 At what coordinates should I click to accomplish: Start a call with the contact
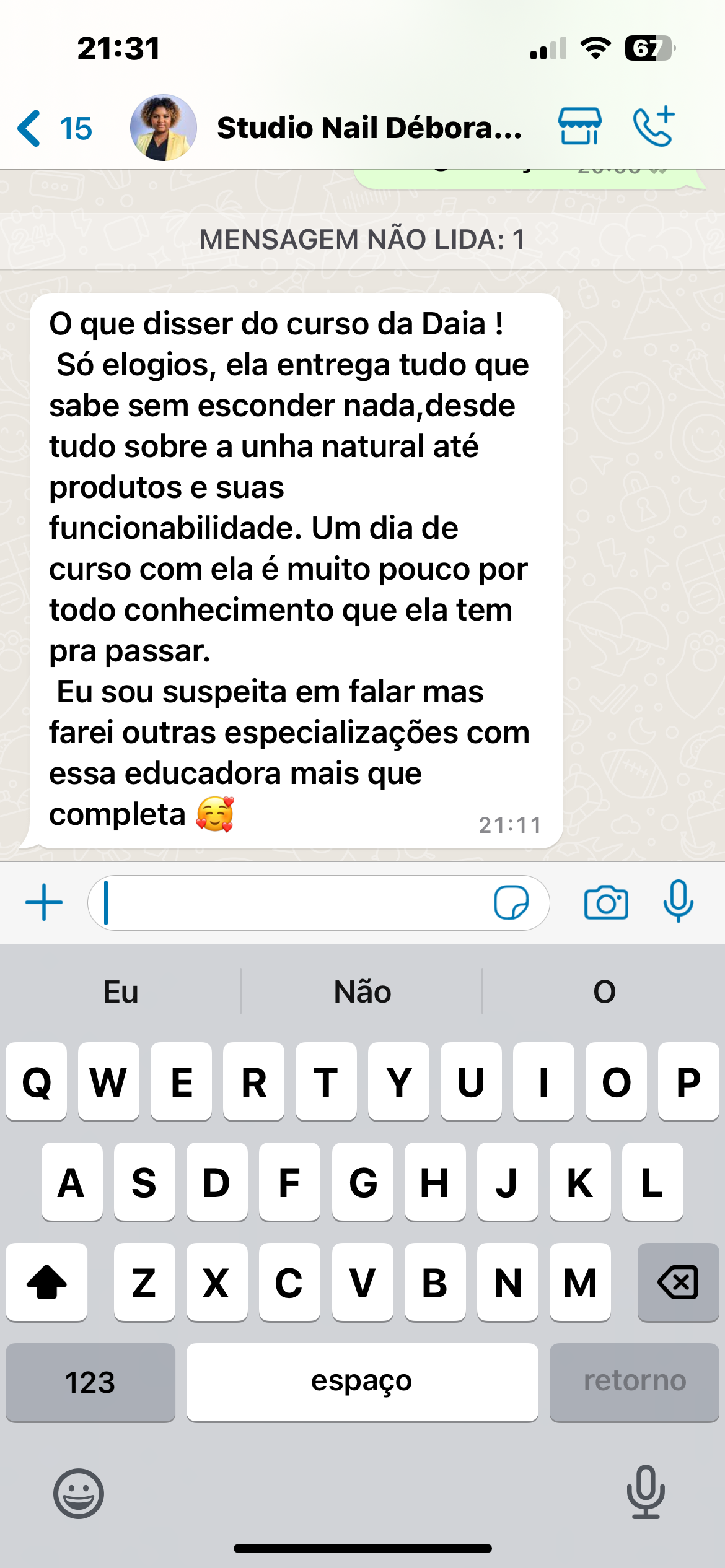point(654,127)
